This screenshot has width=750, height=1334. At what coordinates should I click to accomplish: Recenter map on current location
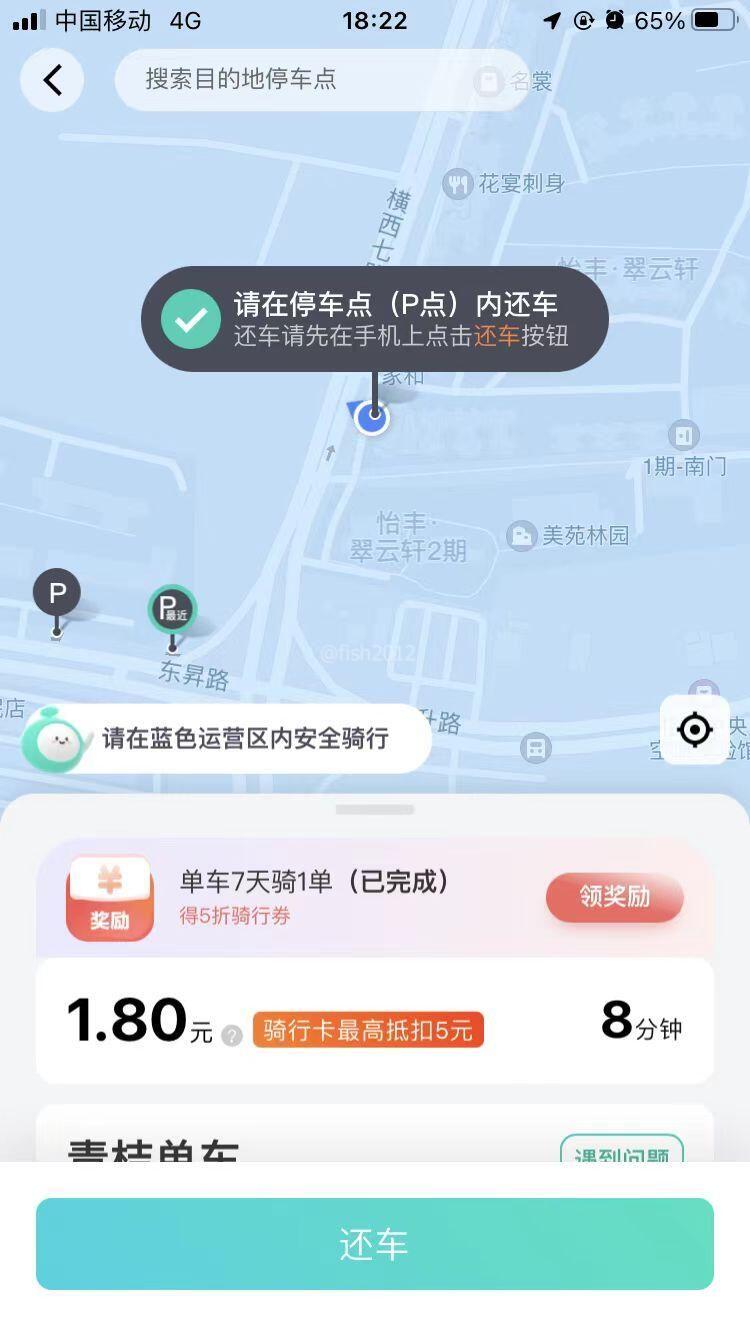click(x=694, y=730)
